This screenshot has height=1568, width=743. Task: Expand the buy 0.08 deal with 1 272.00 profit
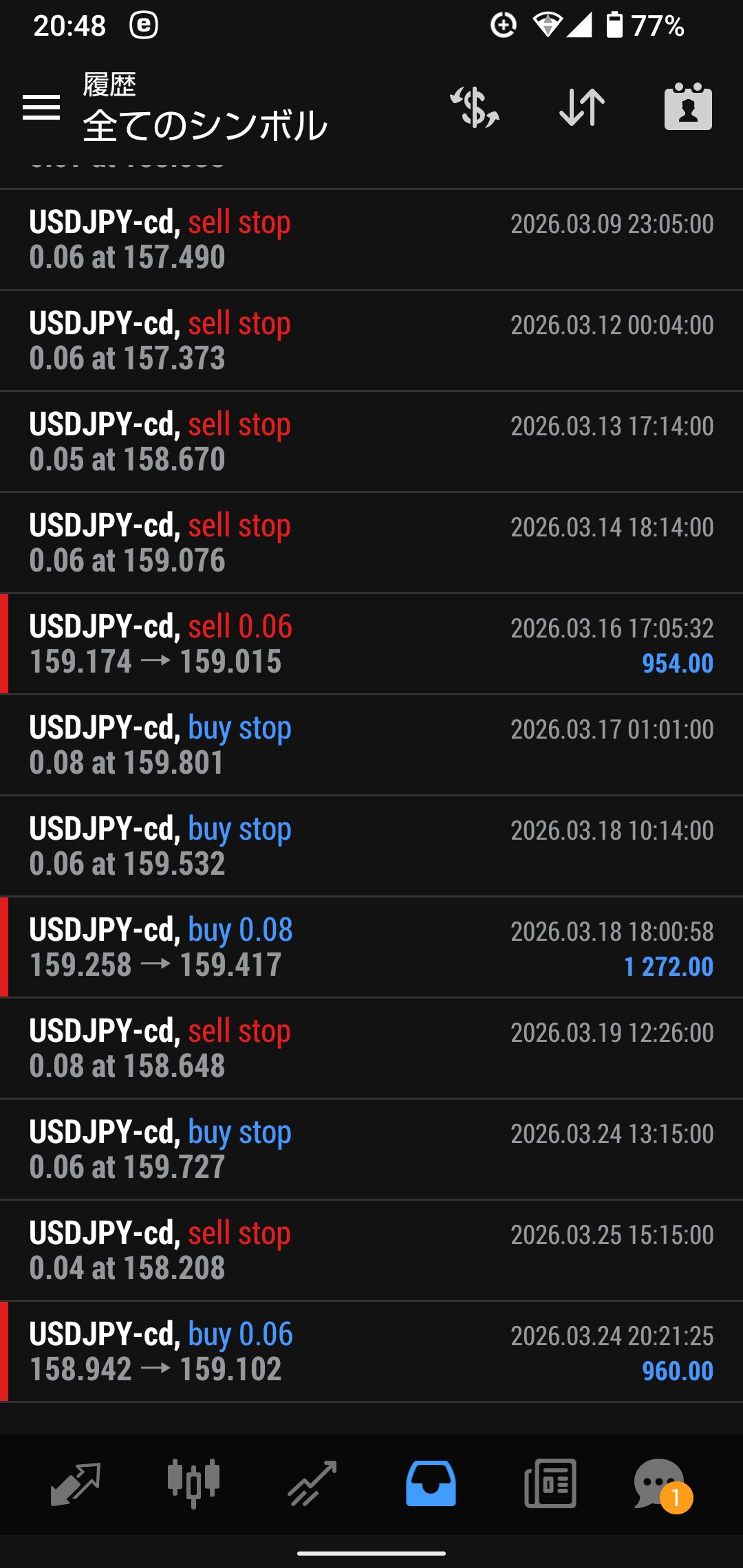[371, 947]
